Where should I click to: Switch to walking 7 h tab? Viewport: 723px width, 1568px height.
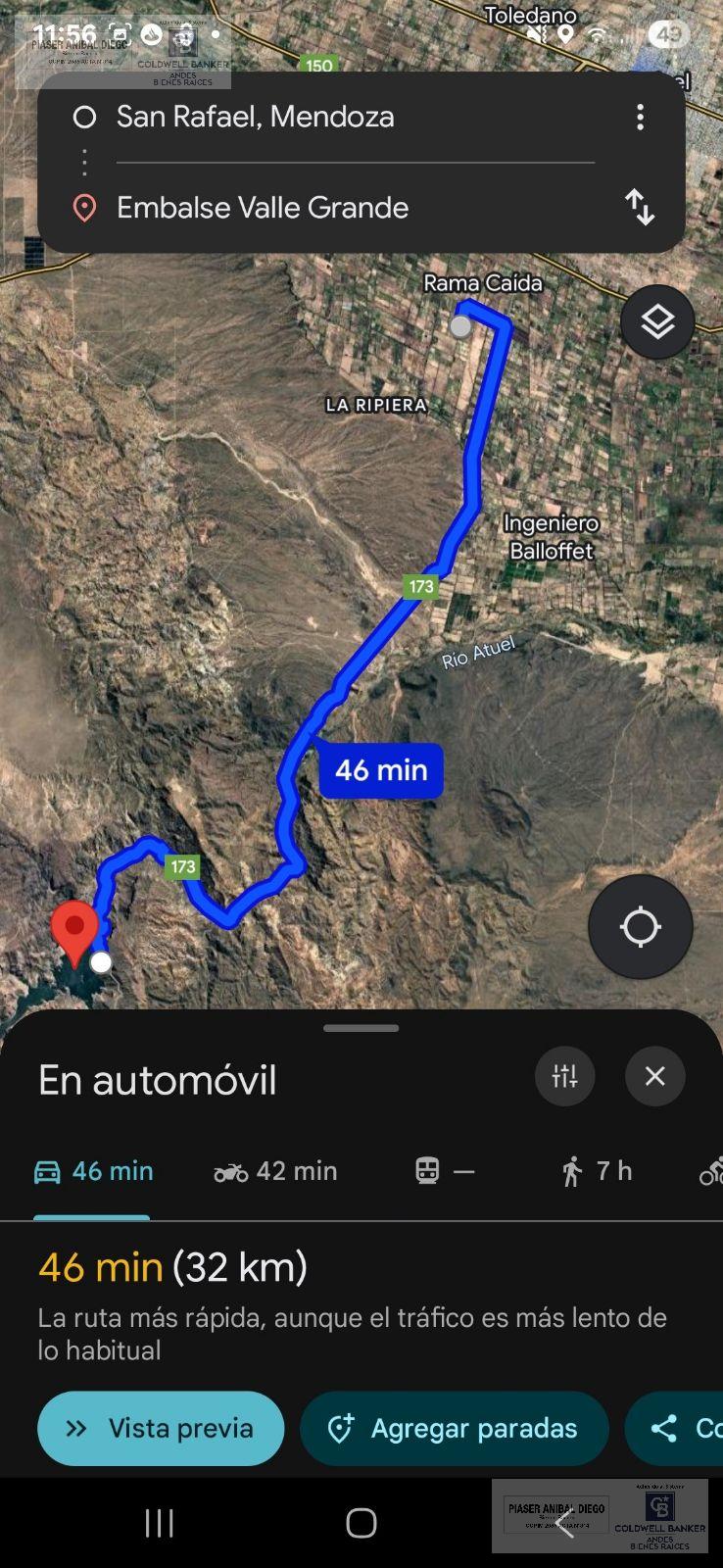point(596,1171)
